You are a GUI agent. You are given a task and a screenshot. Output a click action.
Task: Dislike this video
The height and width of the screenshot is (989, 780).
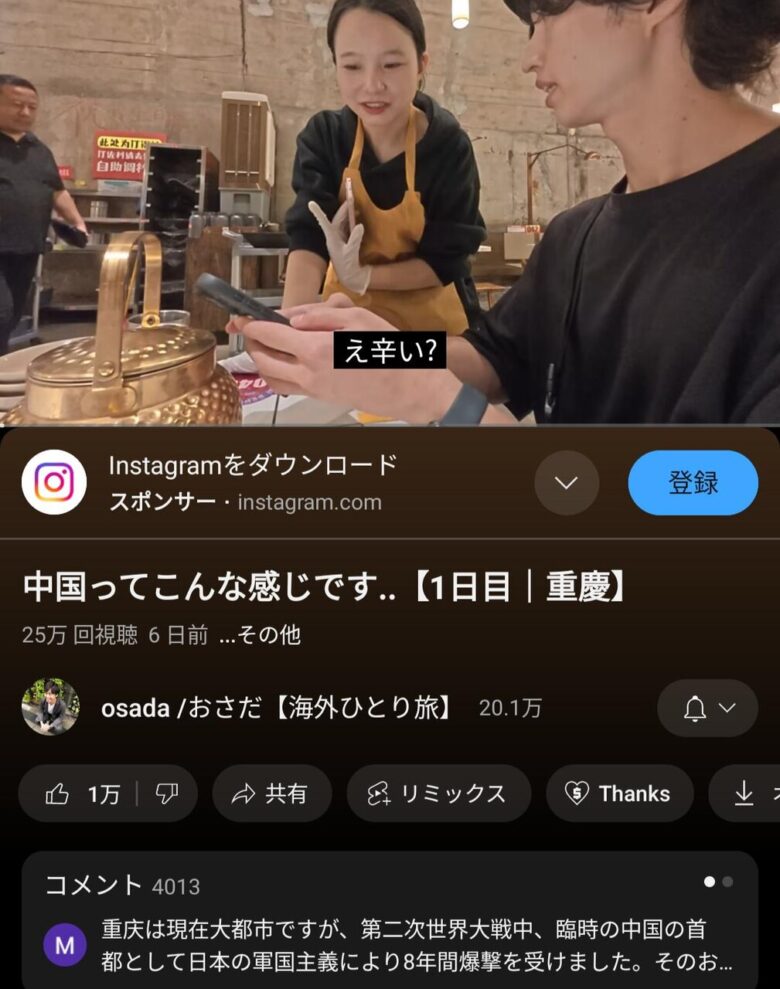tap(167, 794)
